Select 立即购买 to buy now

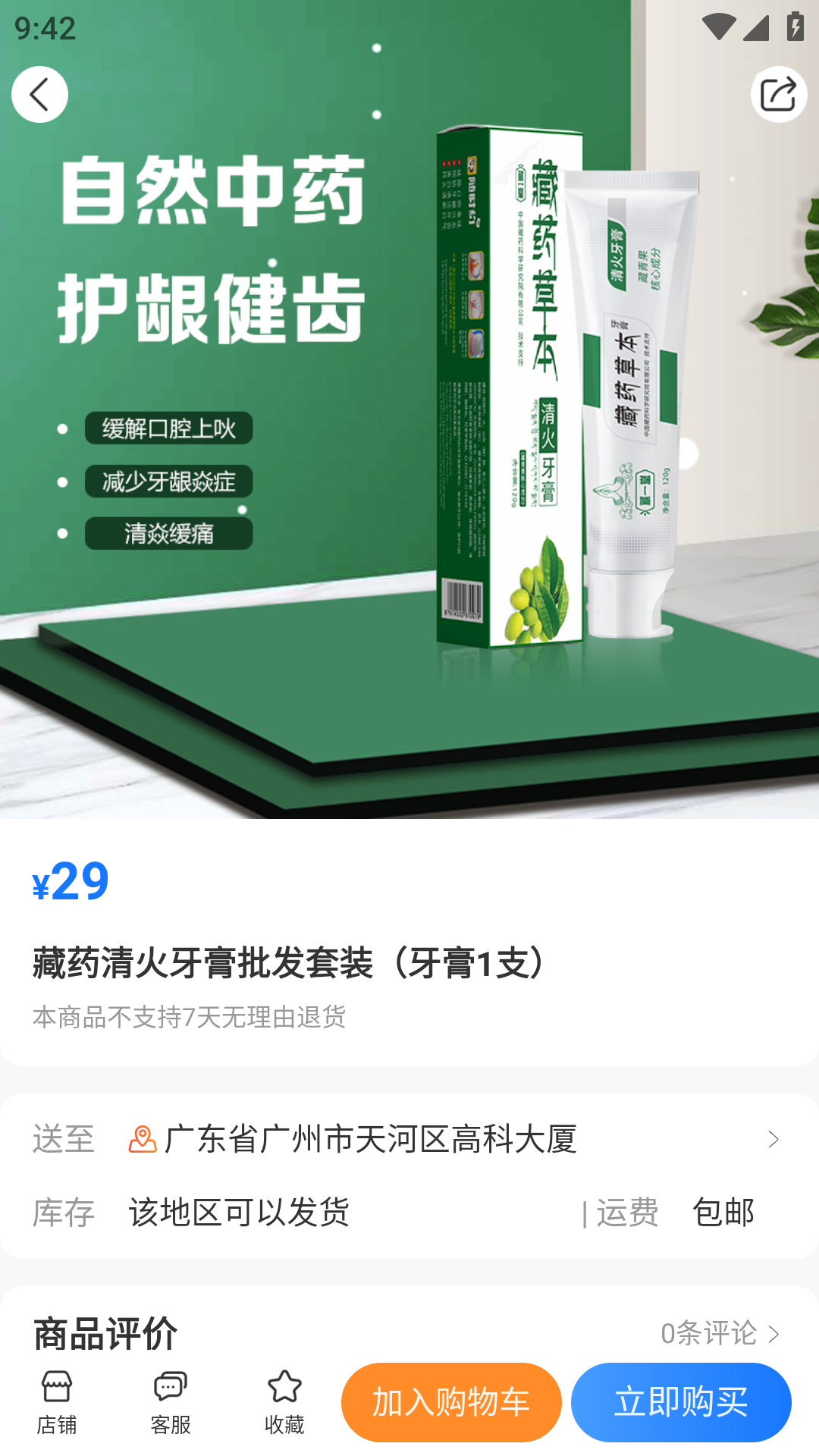point(681,1402)
